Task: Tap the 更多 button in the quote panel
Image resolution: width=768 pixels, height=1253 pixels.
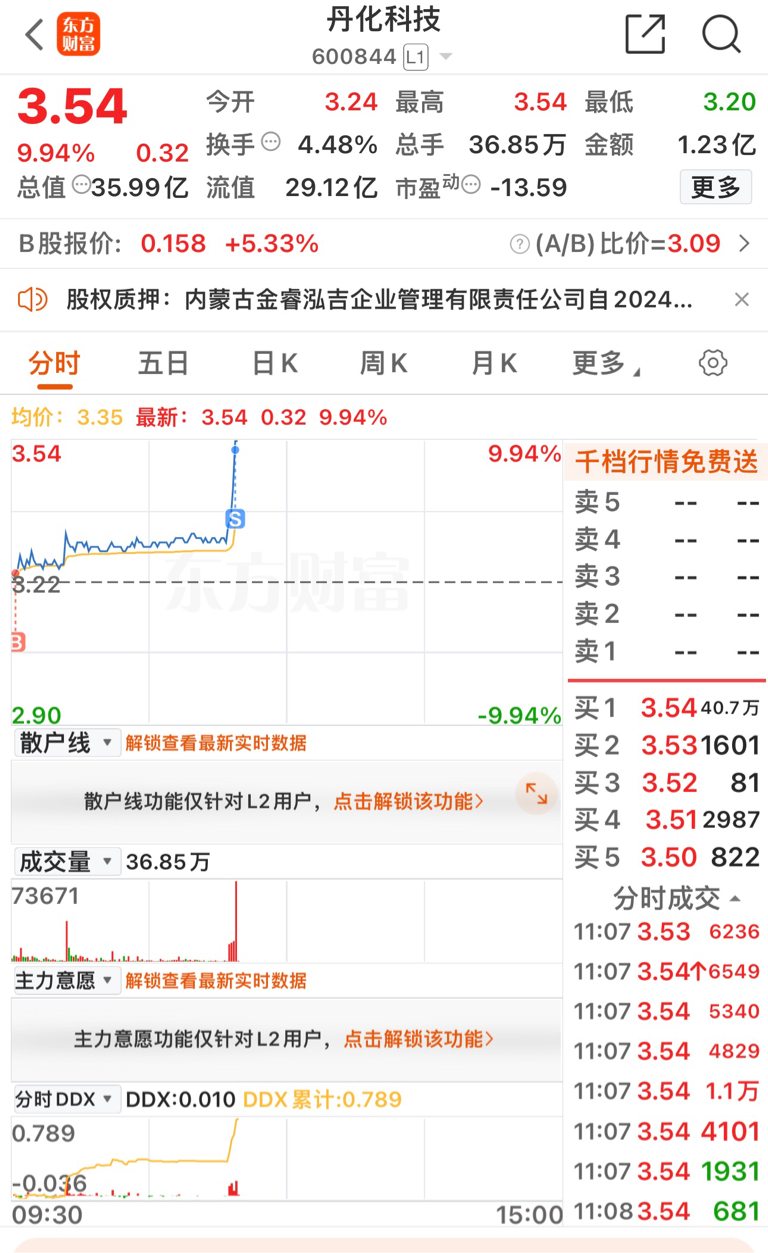Action: 716,187
